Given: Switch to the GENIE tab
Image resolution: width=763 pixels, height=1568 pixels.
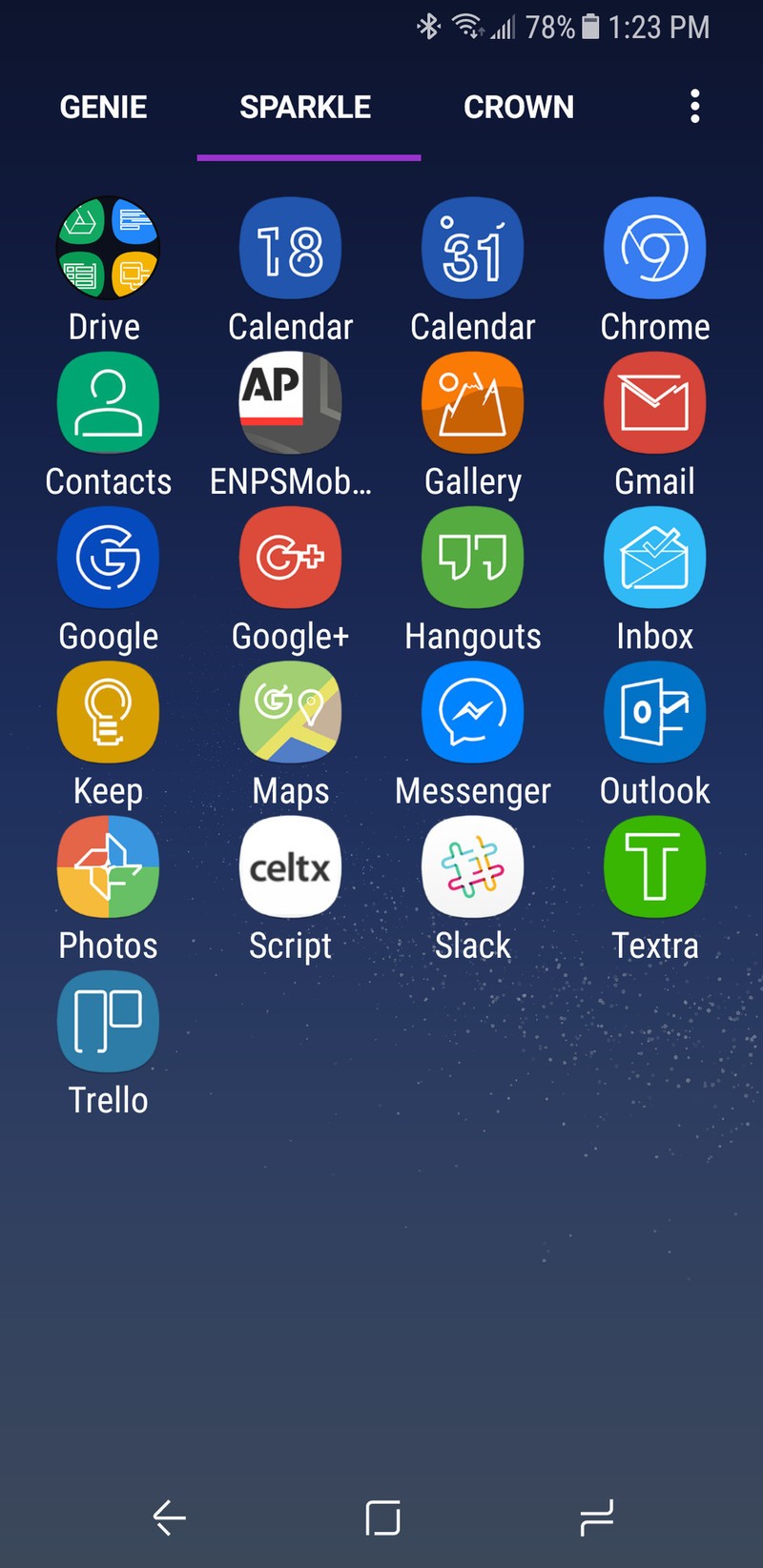Looking at the screenshot, I should [x=103, y=107].
